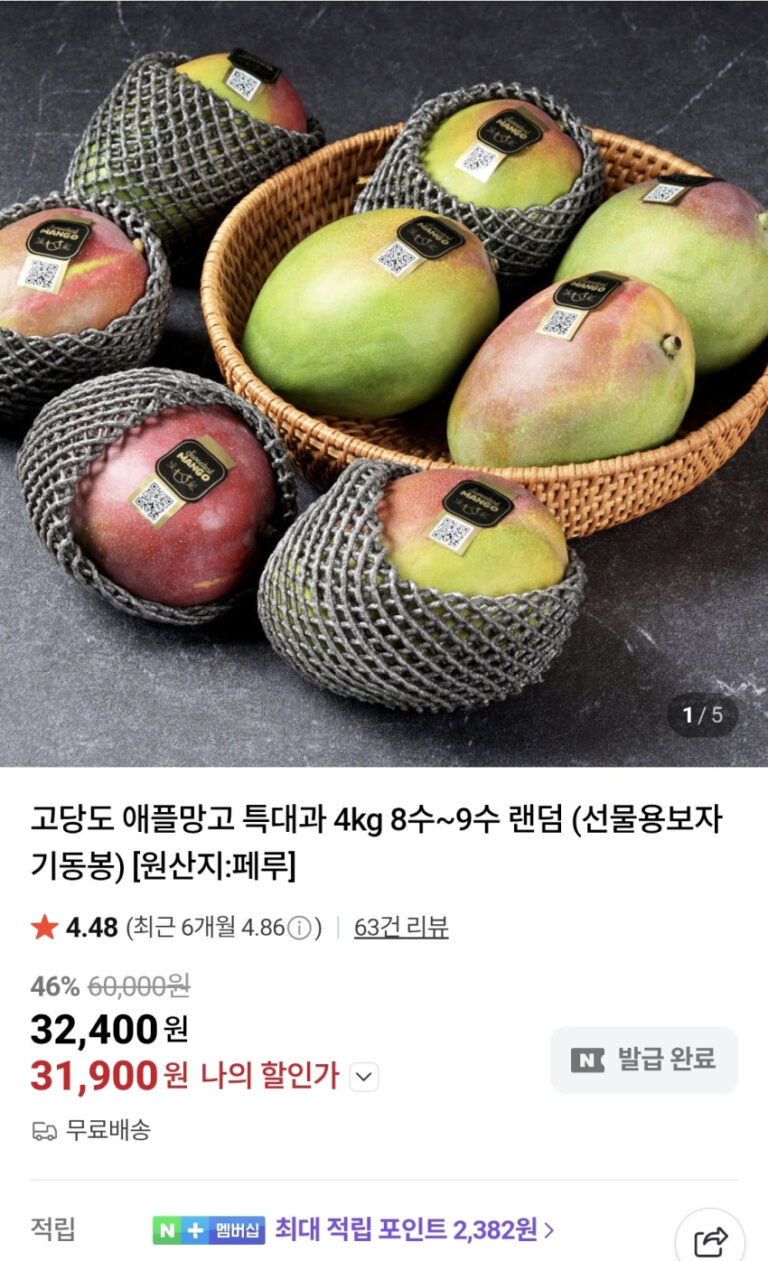Screen dimensions: 768x1261
Task: Share this product with the share icon
Action: coord(710,1241)
